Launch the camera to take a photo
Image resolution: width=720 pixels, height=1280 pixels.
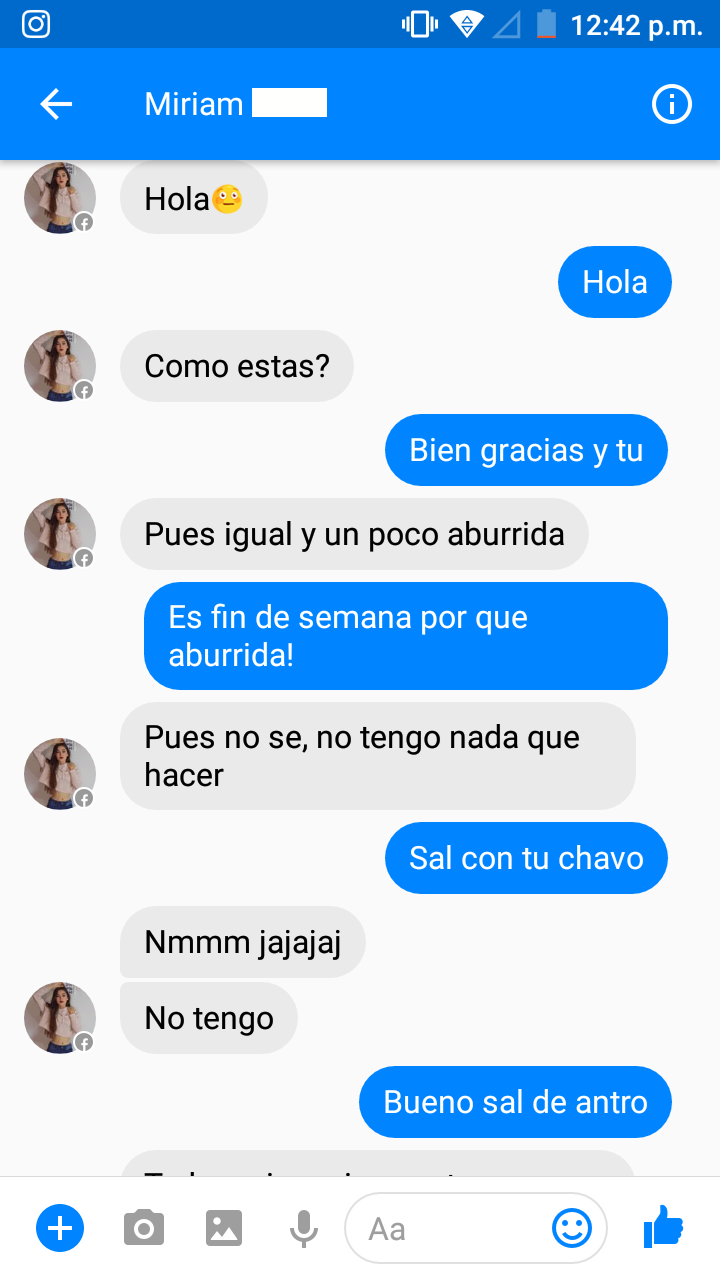[144, 1227]
